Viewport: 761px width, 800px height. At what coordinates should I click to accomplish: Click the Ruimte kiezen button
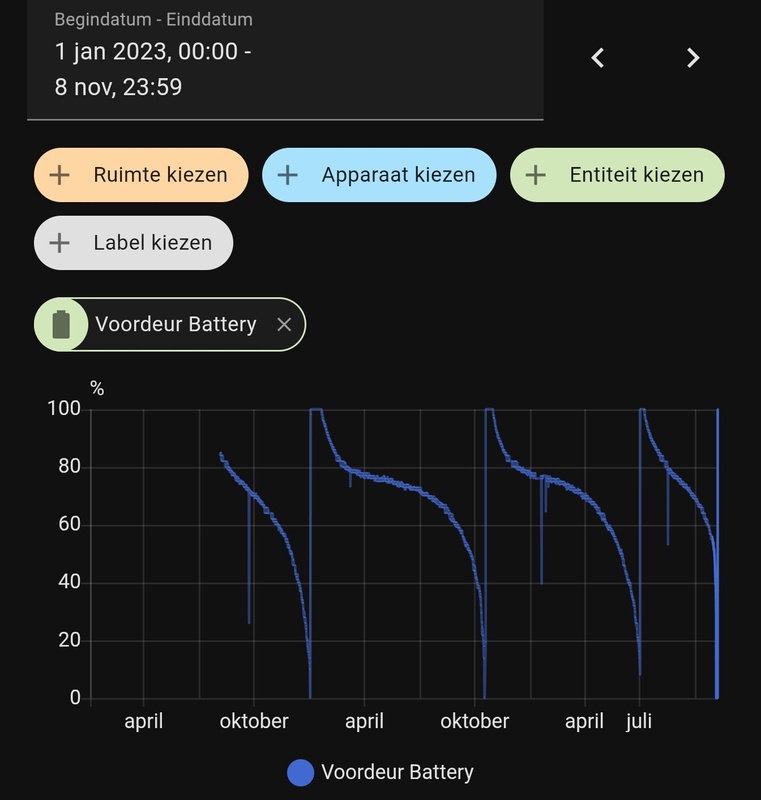pos(140,173)
